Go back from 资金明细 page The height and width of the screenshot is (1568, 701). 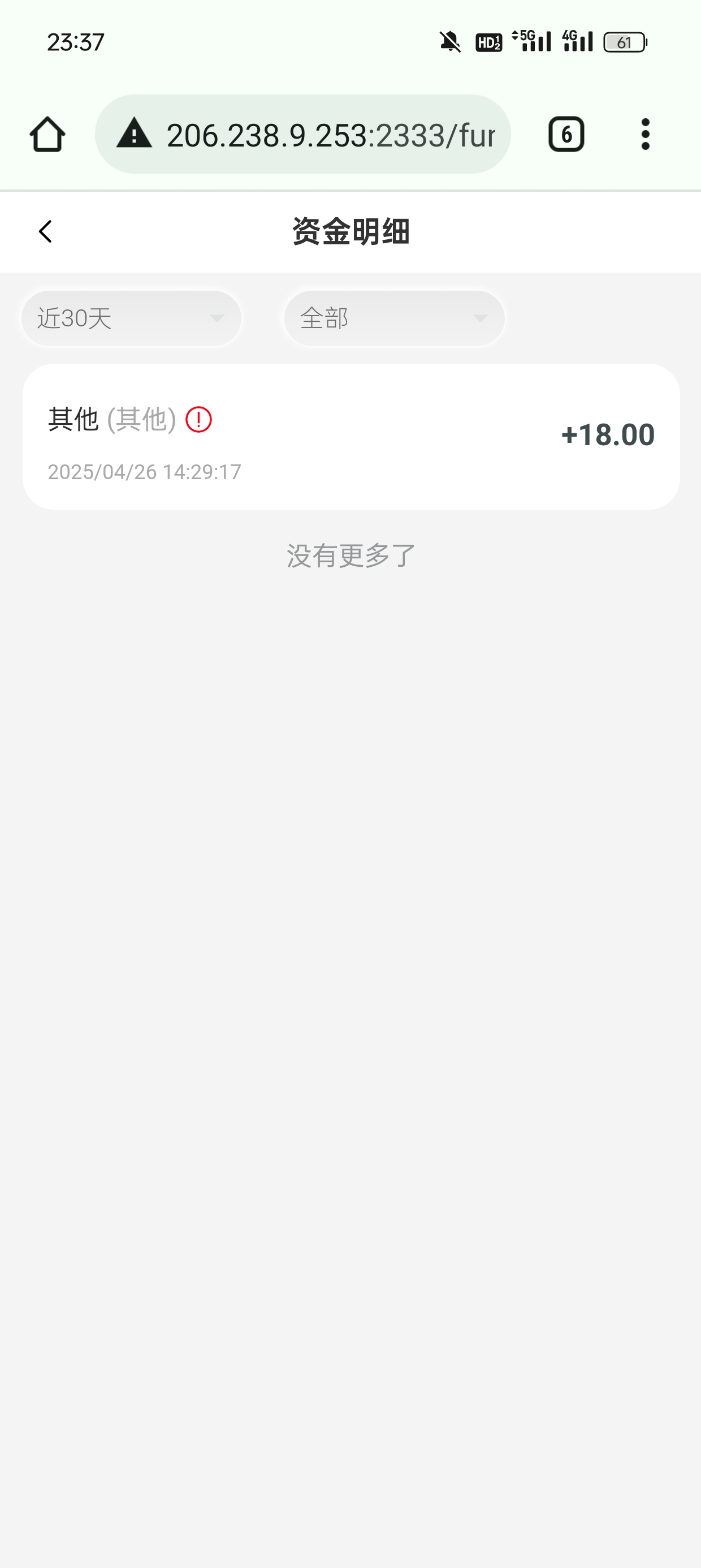tap(46, 231)
